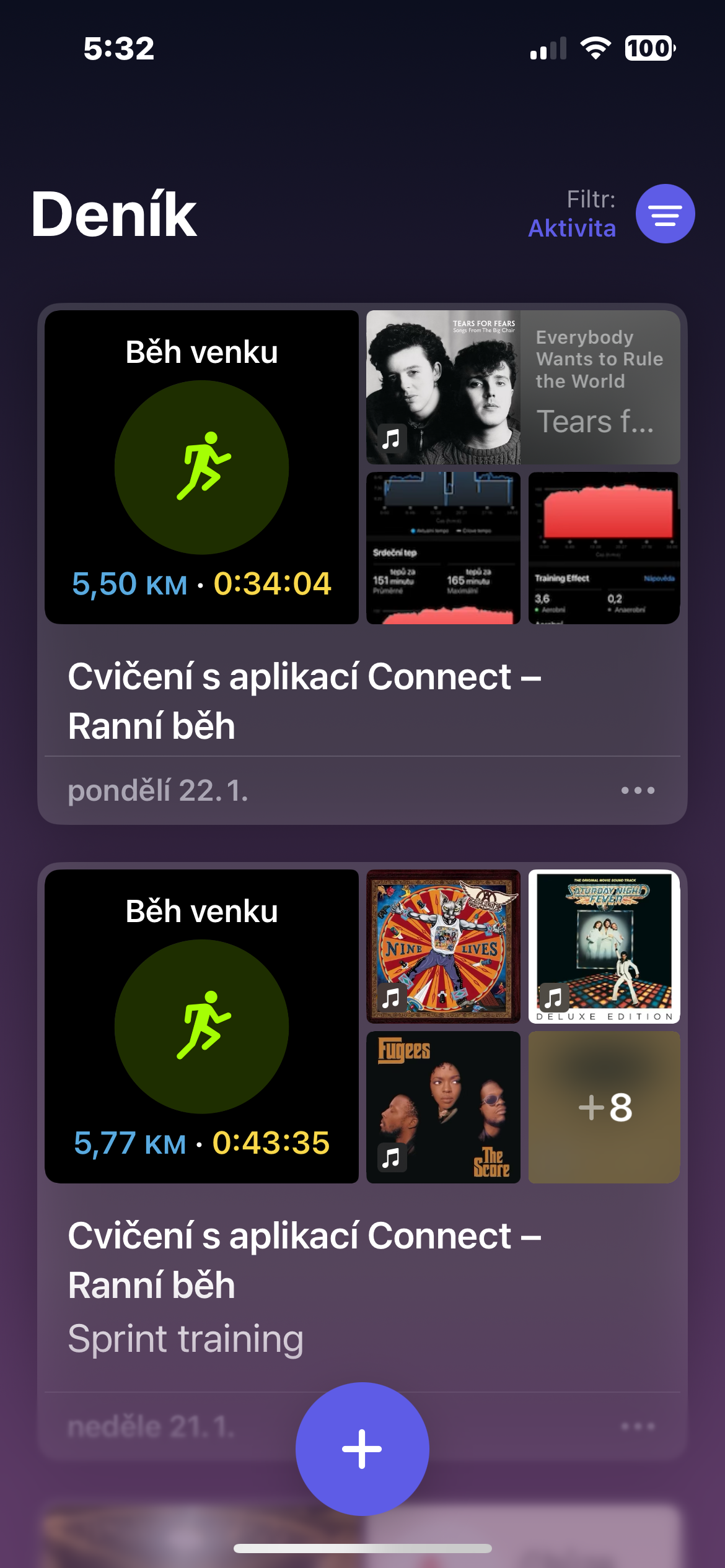This screenshot has width=725, height=1568.
Task: View the heart rate screenshot (Srdeční tep)
Action: click(x=443, y=548)
